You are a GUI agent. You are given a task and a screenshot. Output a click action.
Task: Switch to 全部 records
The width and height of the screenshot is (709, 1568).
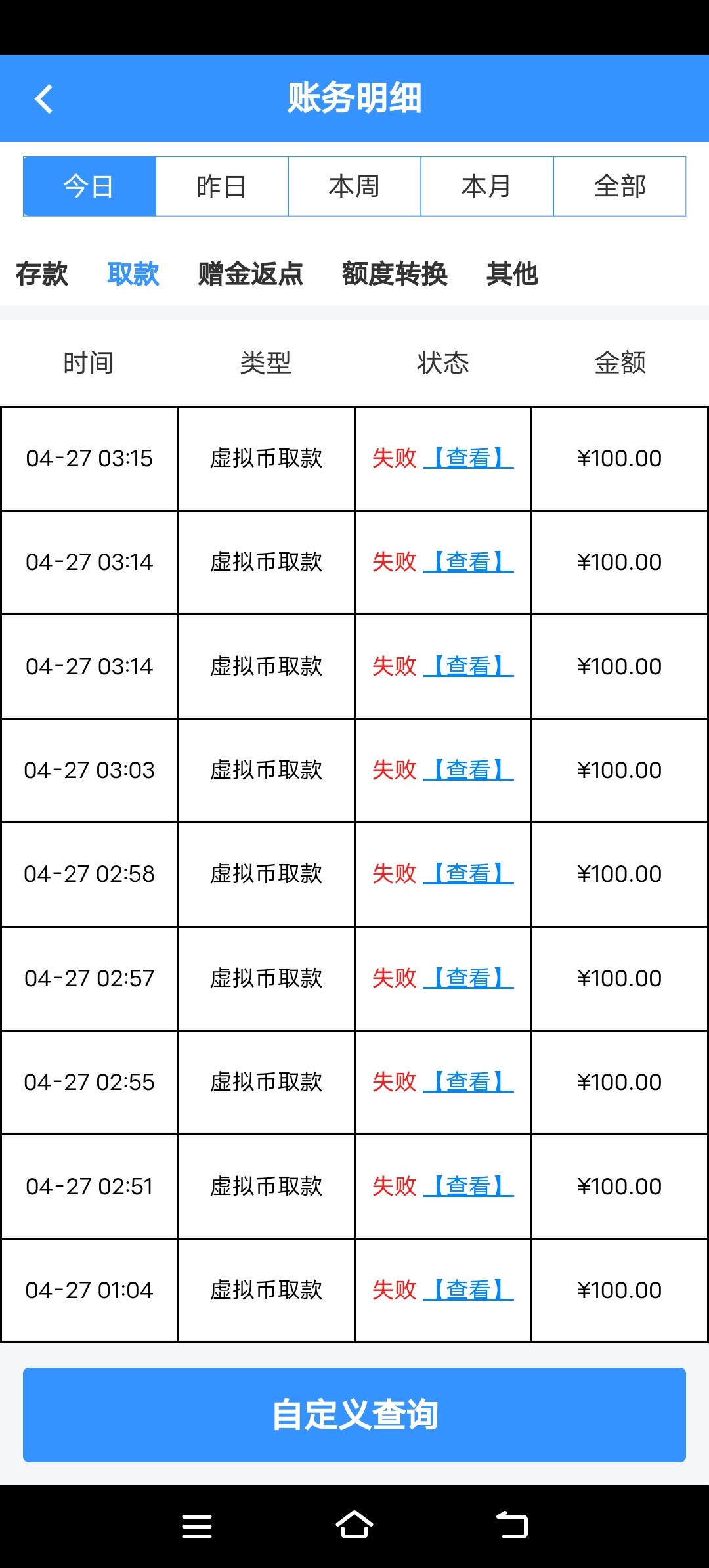point(620,186)
